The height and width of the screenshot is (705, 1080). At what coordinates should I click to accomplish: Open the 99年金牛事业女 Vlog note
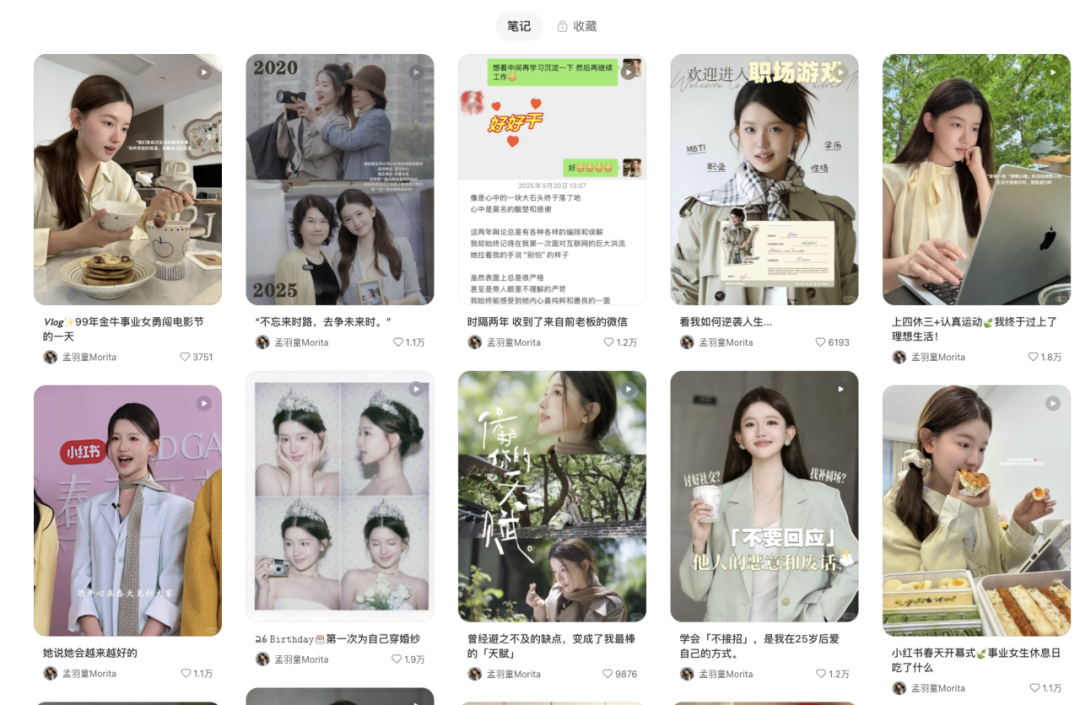128,180
